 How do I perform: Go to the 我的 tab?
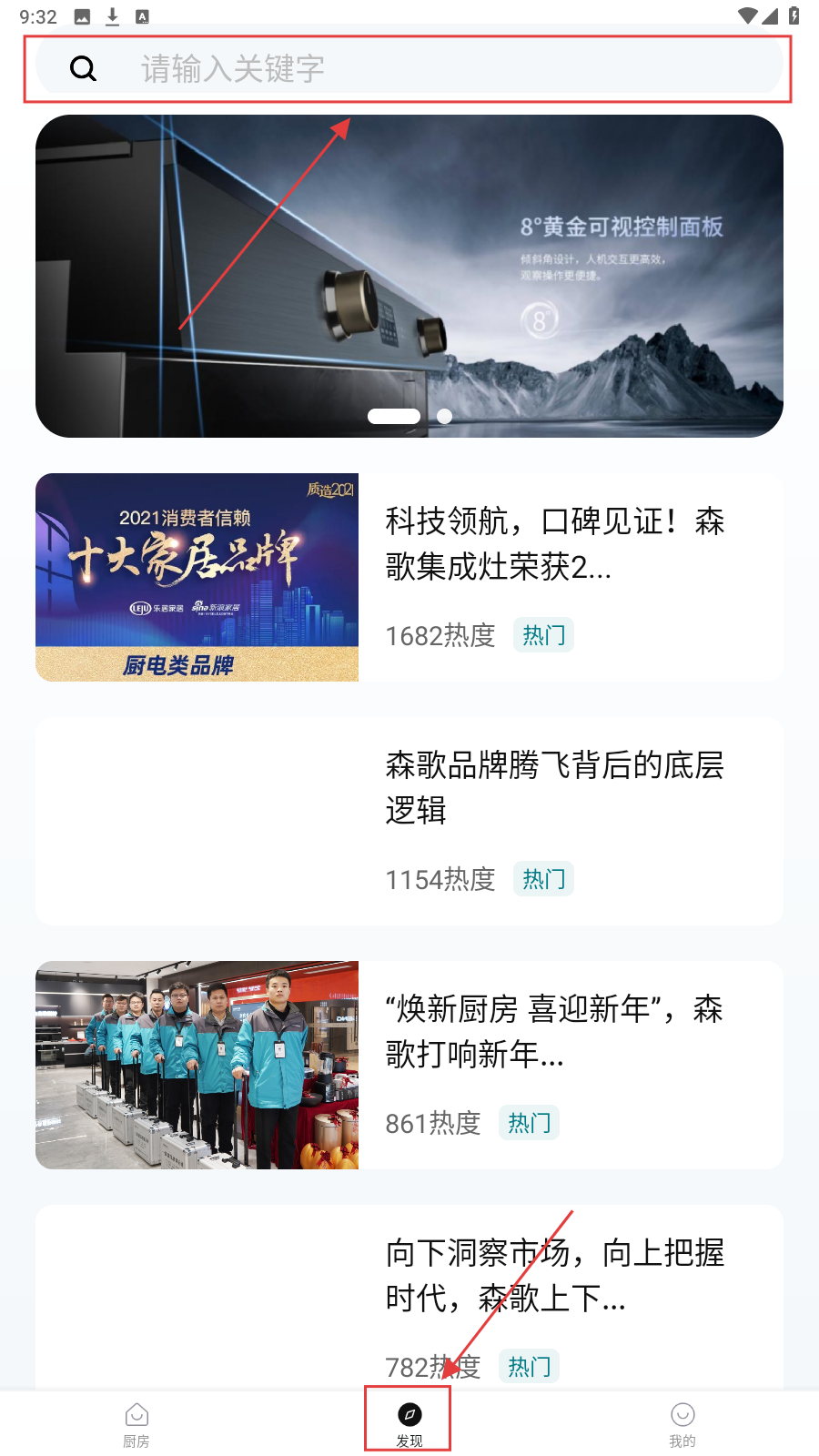[x=682, y=1424]
